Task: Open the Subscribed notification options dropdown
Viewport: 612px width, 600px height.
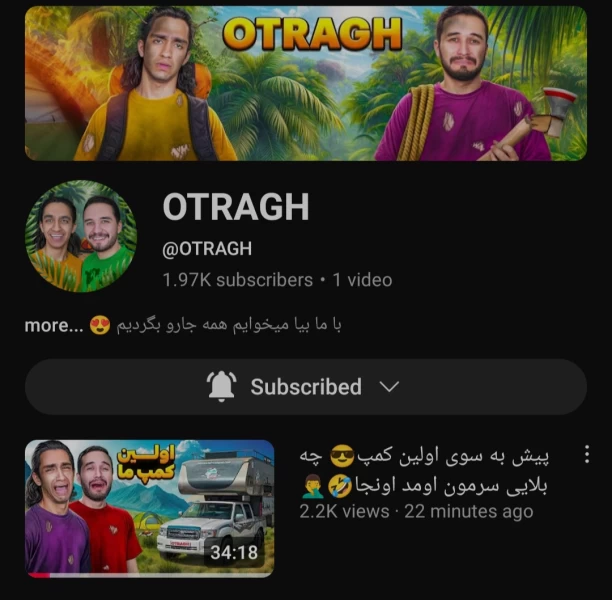Action: (305, 387)
